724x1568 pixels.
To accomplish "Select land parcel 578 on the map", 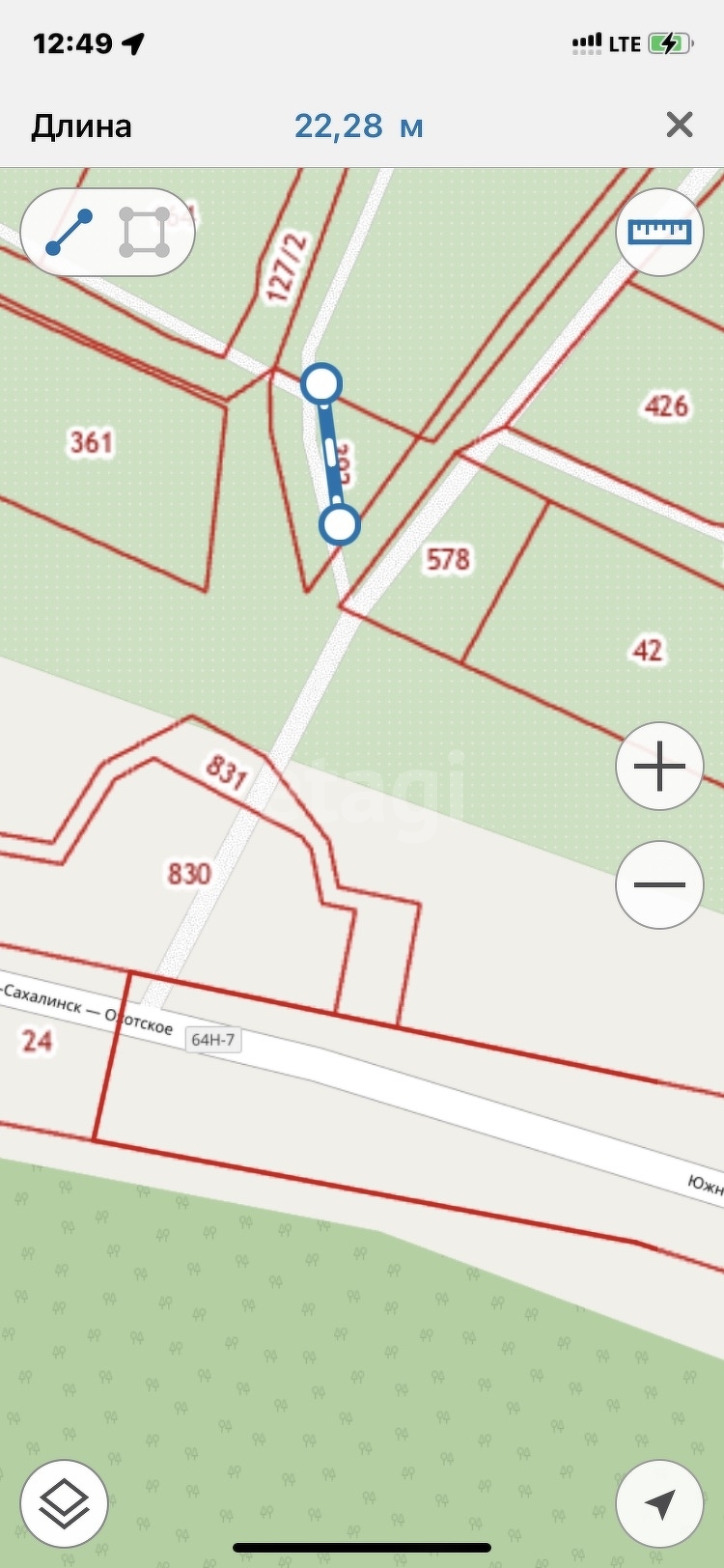I will tap(449, 559).
